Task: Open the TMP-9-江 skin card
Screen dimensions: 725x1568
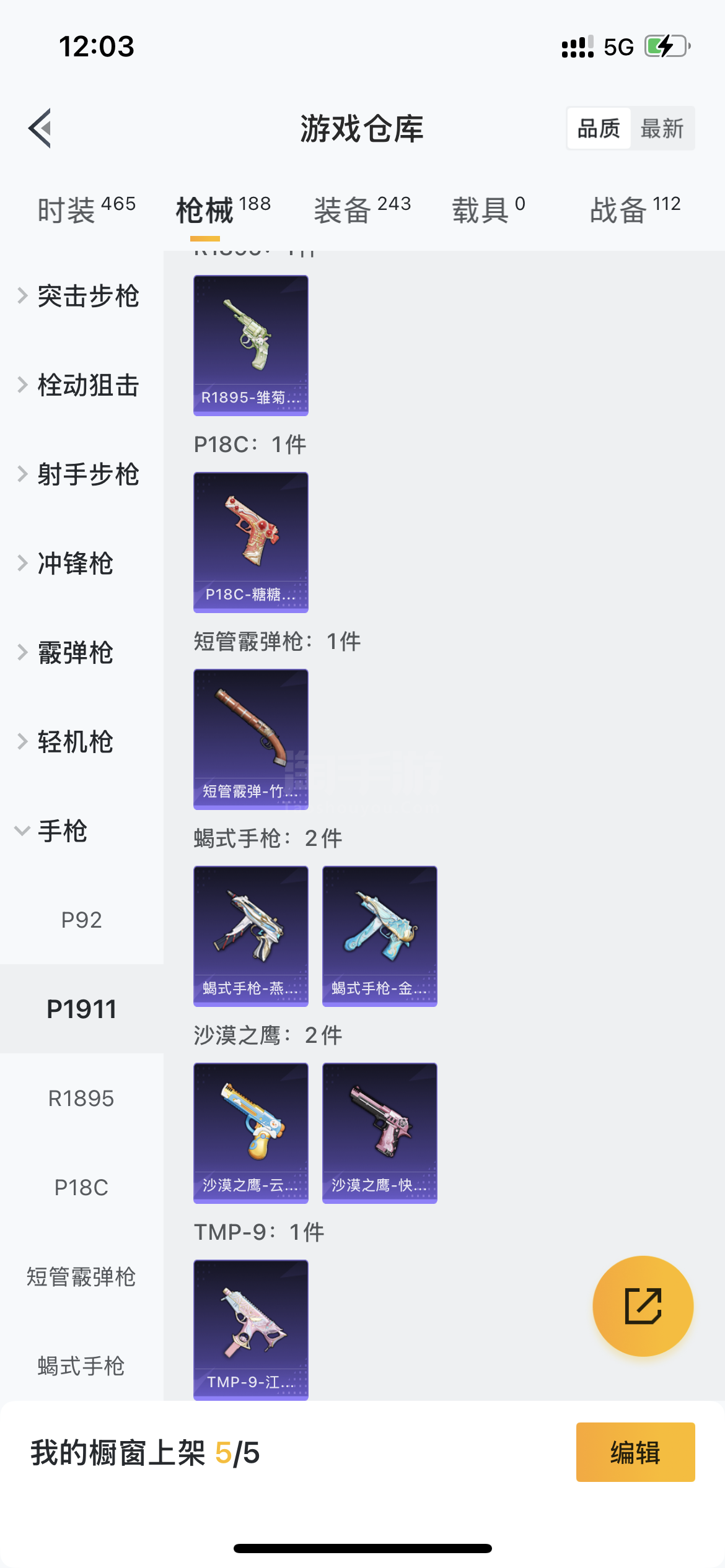Action: 251,1330
